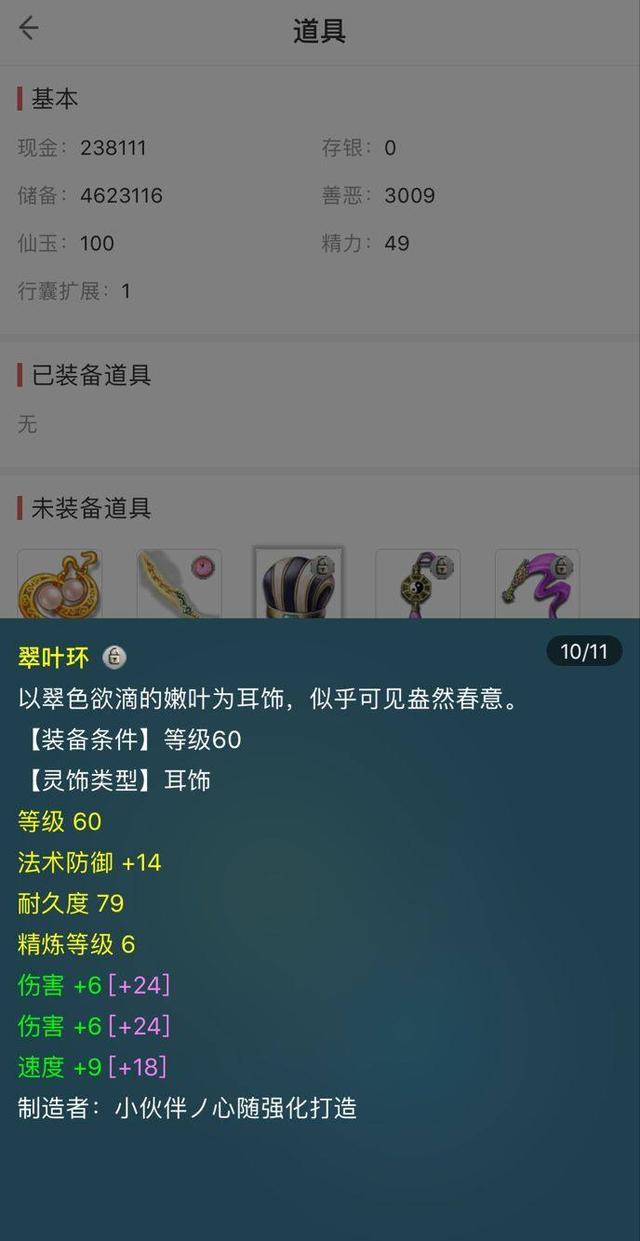Select the golden curved blade item
This screenshot has height=1241, width=640.
coord(179,583)
